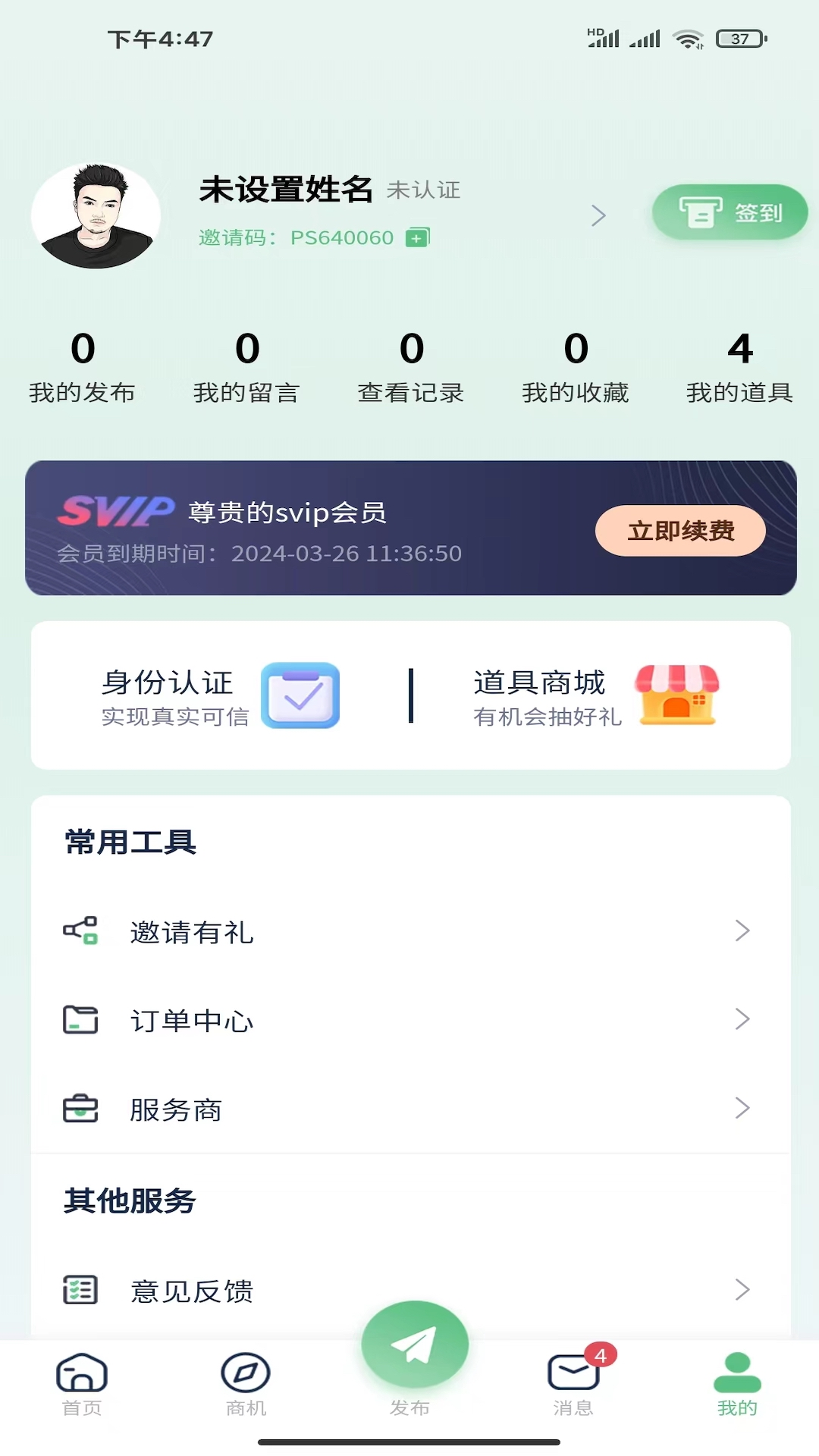819x1456 pixels.
Task: Select the 商机 compass icon
Action: pos(245,1376)
